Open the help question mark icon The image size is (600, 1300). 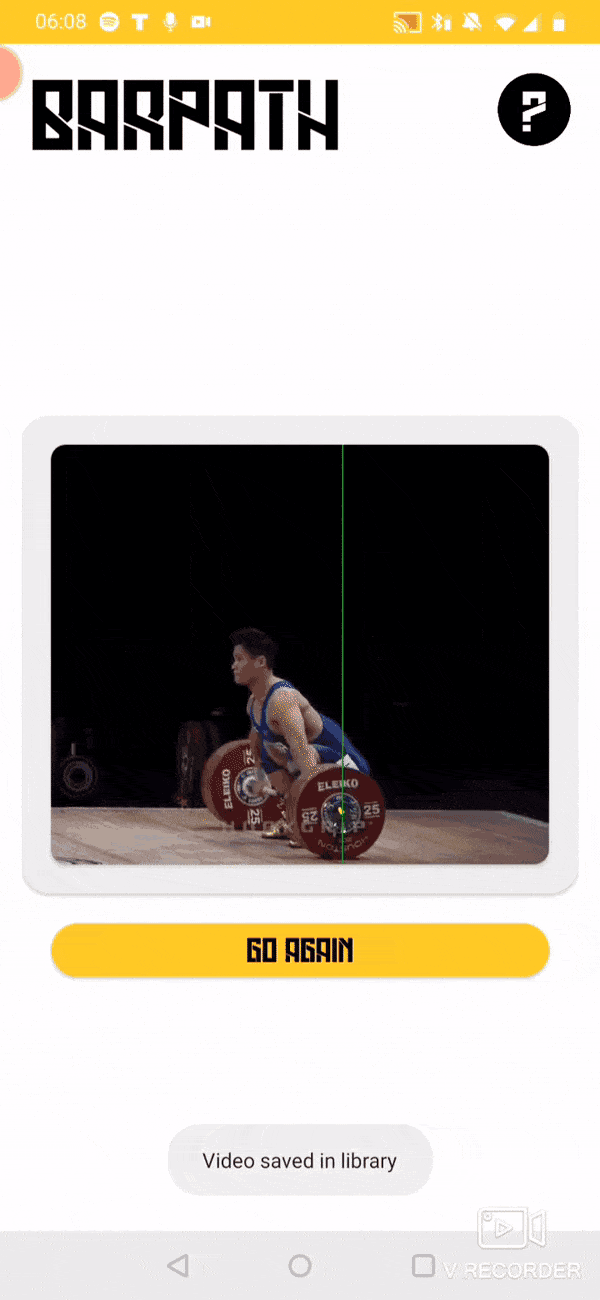click(534, 109)
